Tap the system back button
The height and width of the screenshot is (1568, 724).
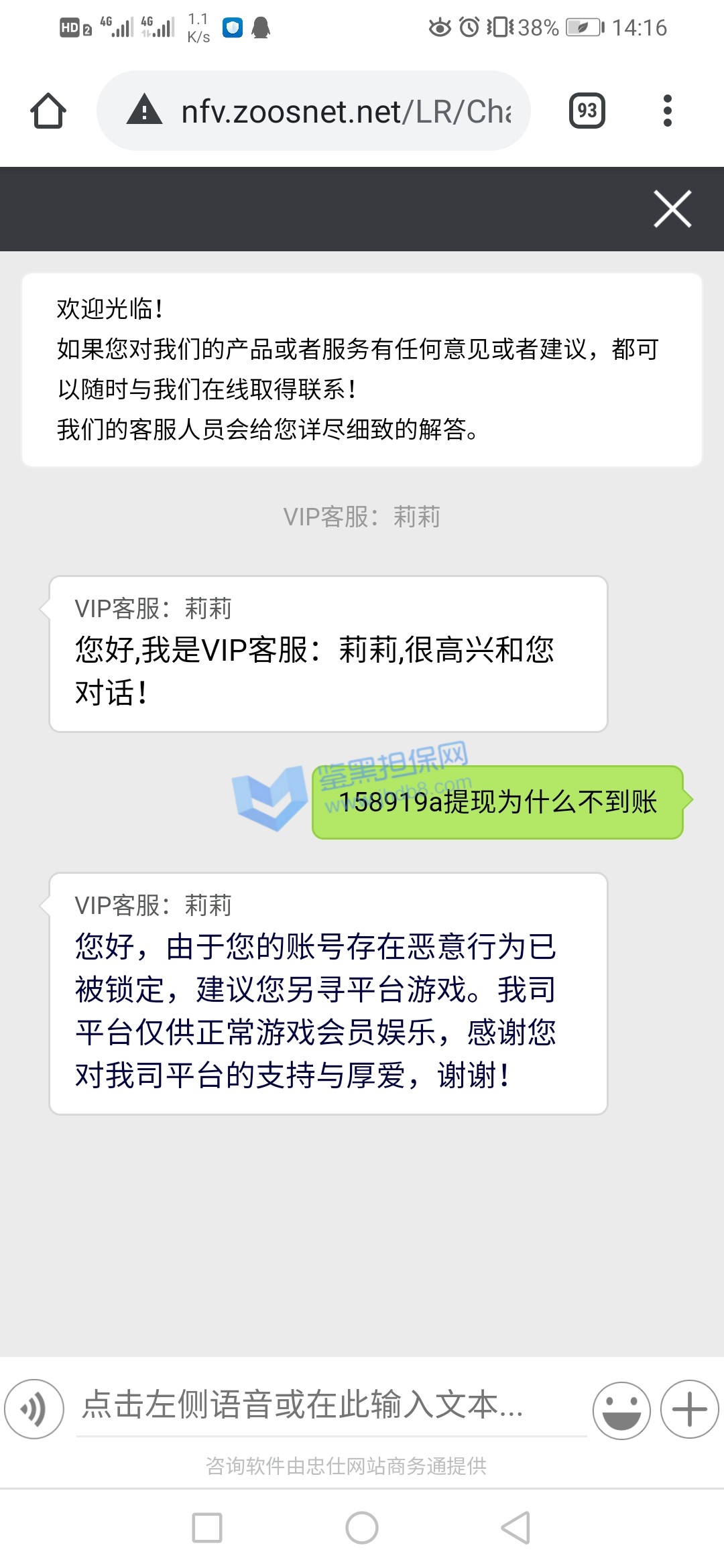[516, 1528]
